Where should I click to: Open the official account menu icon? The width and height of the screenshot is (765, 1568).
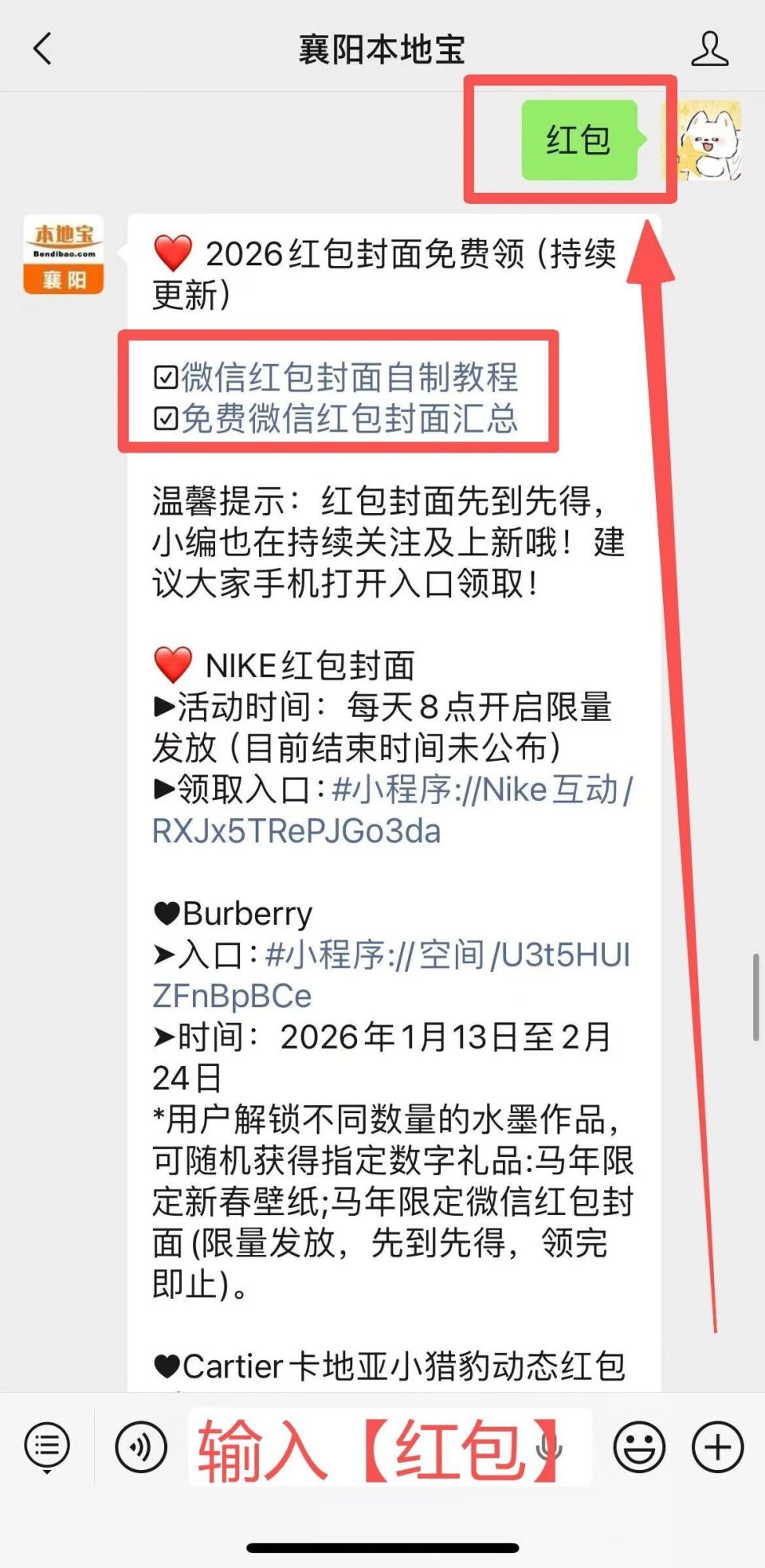coord(46,1447)
